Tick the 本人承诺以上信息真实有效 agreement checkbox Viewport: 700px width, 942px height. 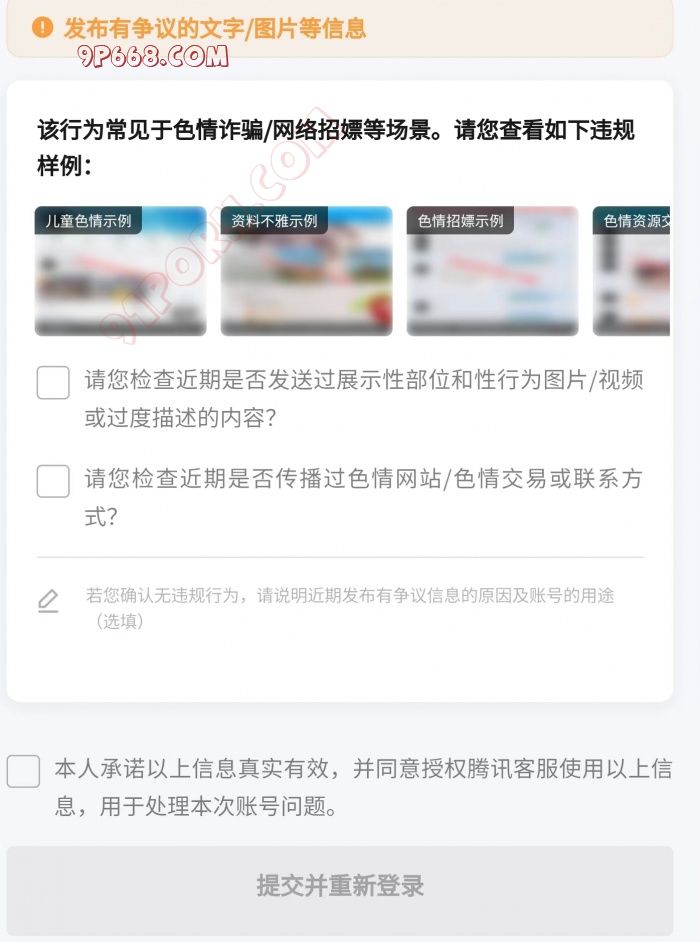coord(23,771)
